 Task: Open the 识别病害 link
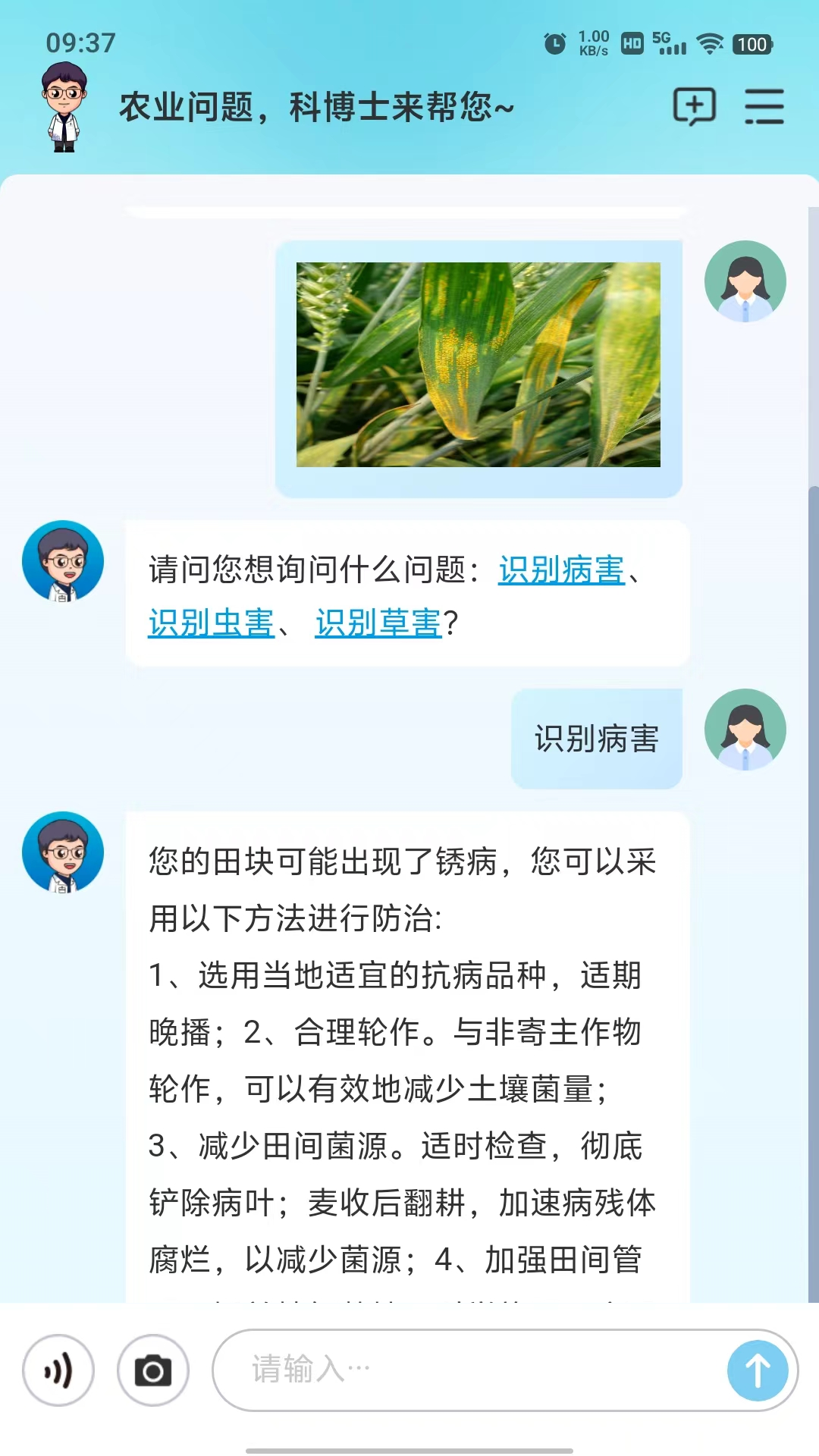coord(561,574)
